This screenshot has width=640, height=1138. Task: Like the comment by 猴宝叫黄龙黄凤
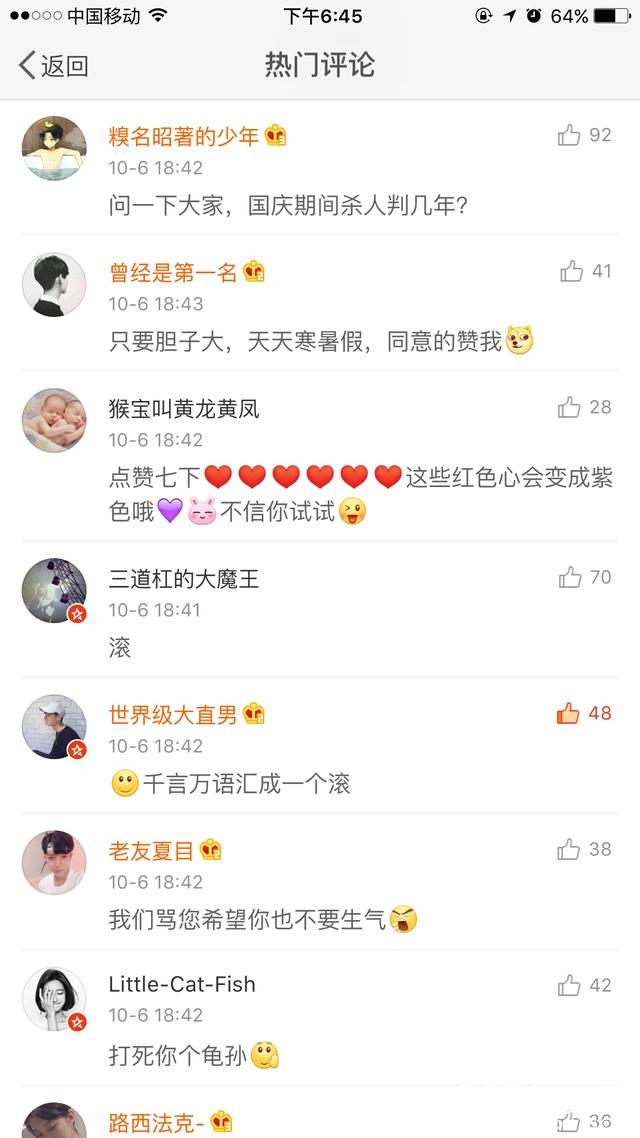pyautogui.click(x=570, y=407)
